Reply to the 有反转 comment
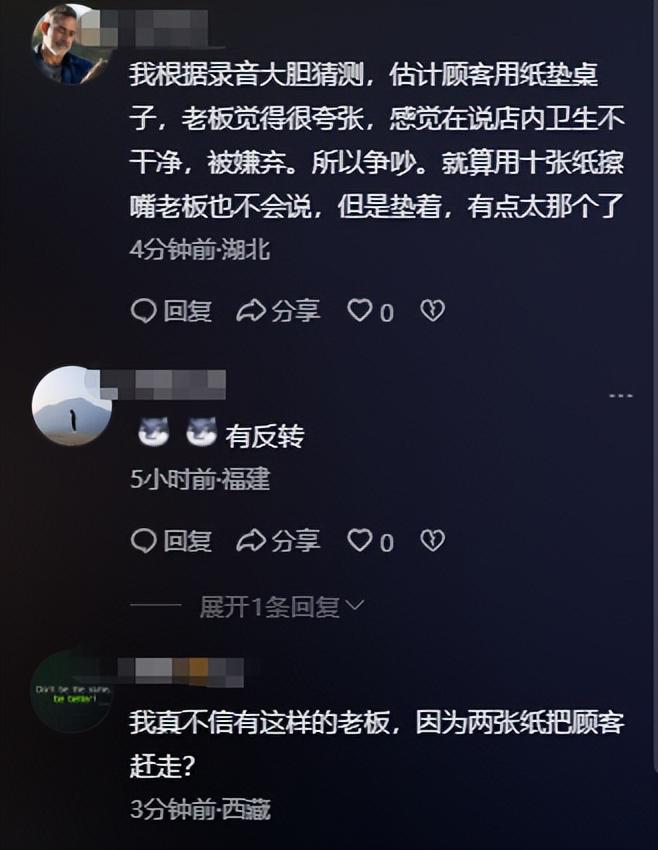Image resolution: width=658 pixels, height=850 pixels. tap(172, 541)
